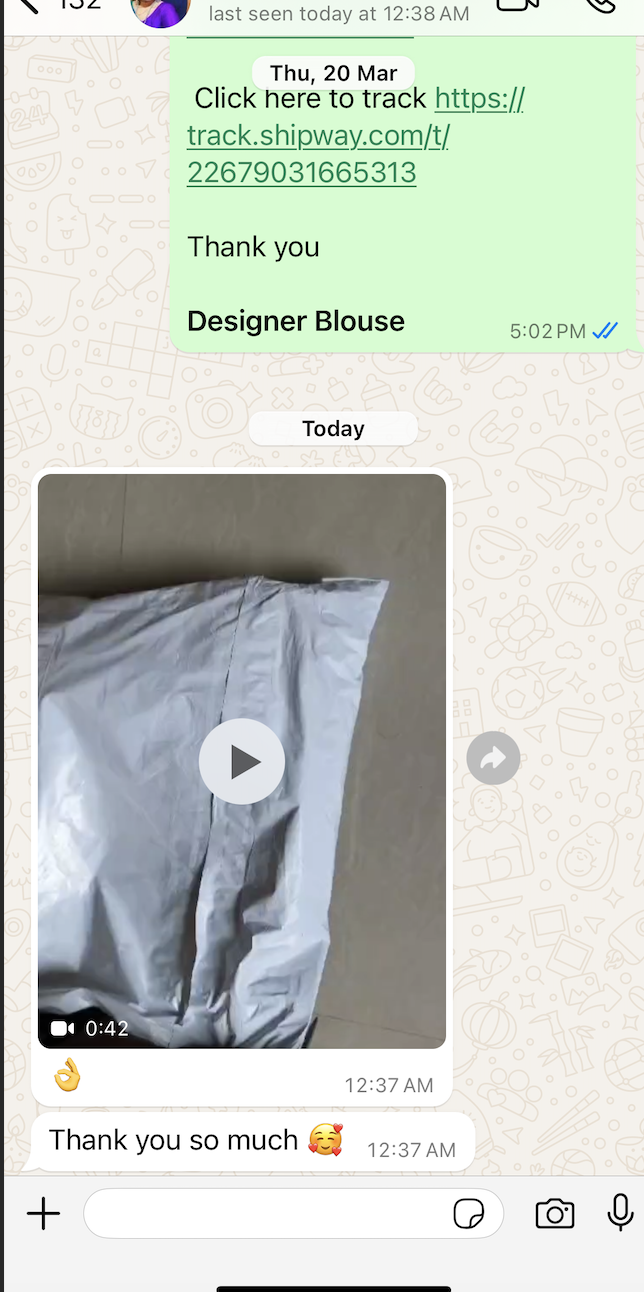Start a voice call
The height and width of the screenshot is (1292, 644).
pyautogui.click(x=600, y=5)
